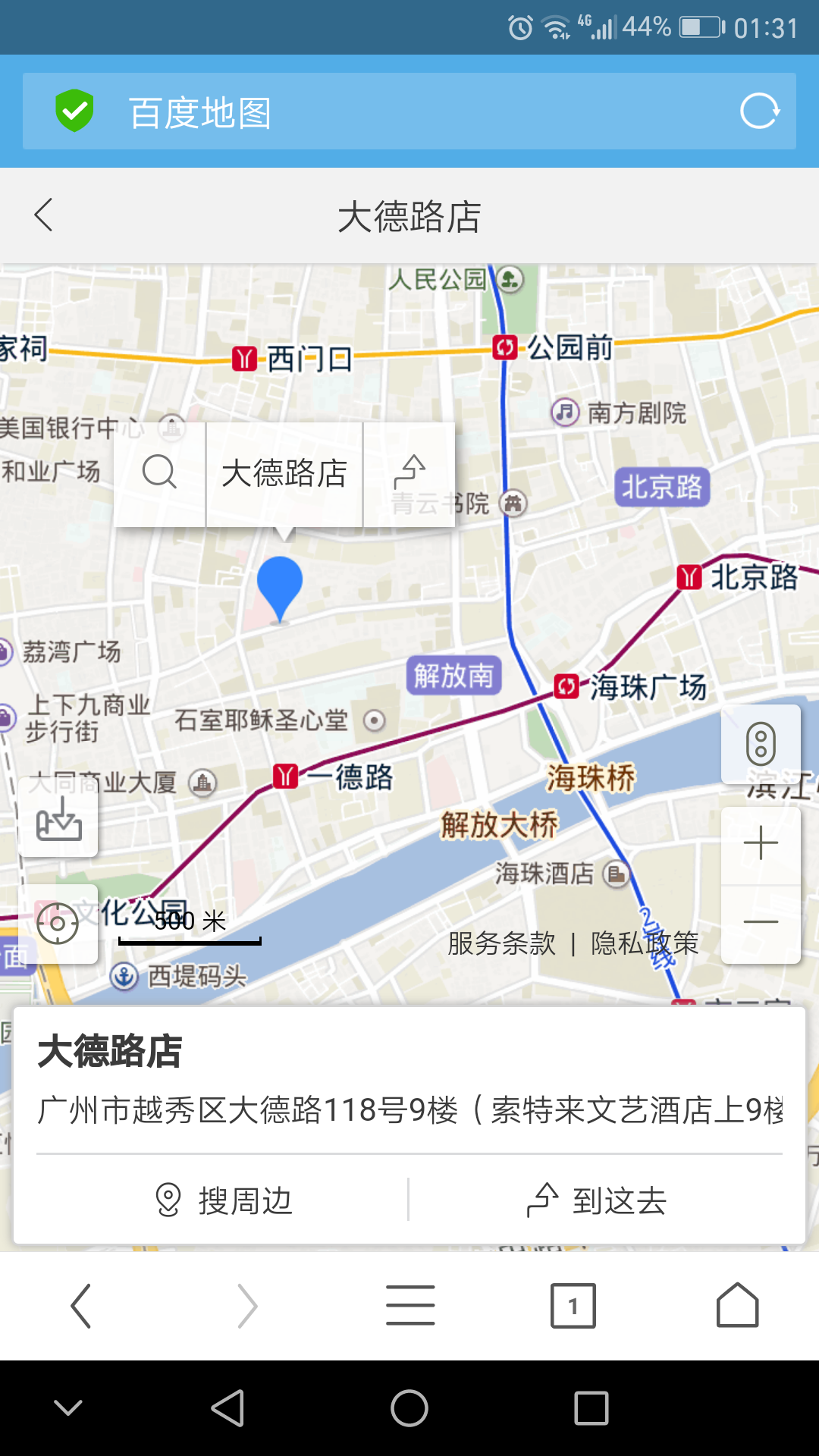
Task: Locate my current position on map
Action: point(58,924)
